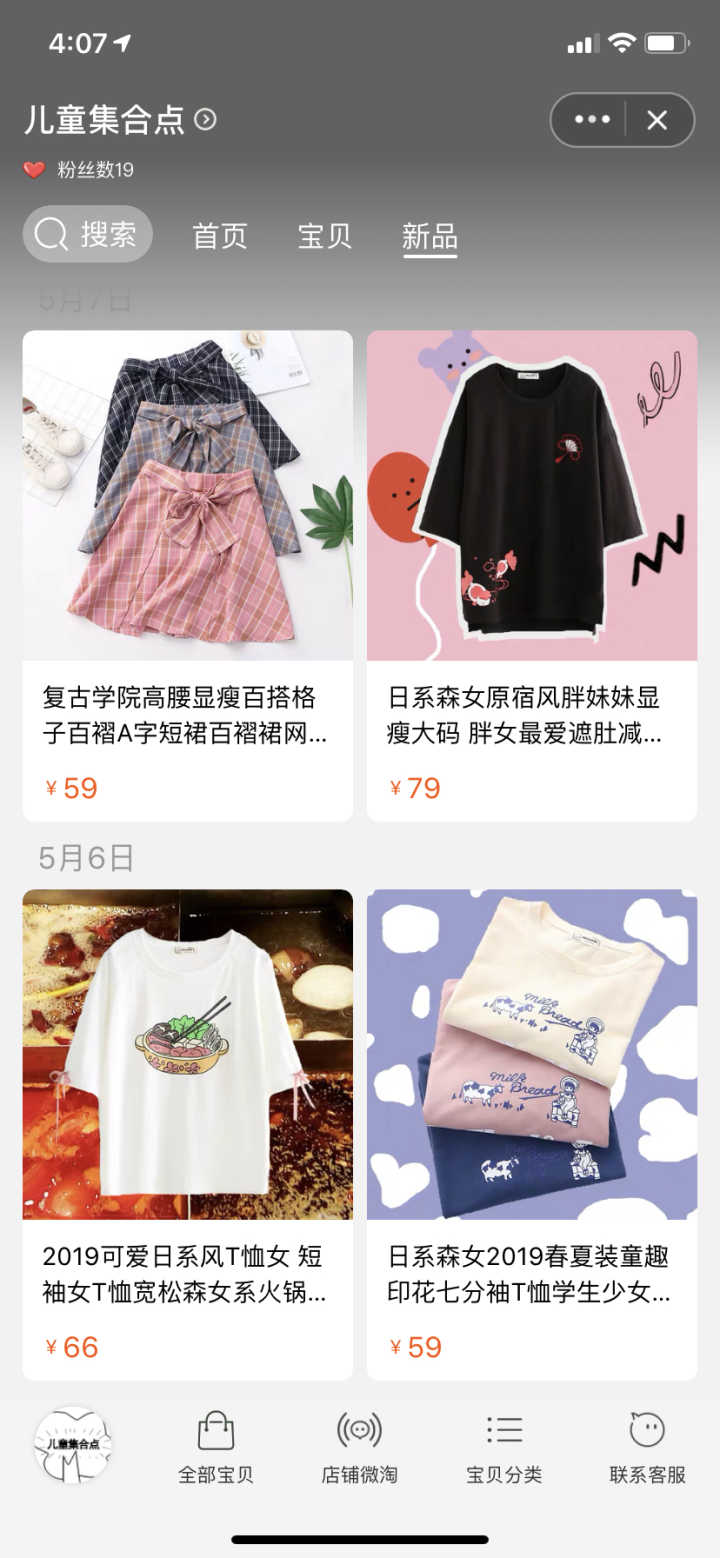Viewport: 720px width, 1558px height.
Task: Open the 复古学院高腰 plaid skirt product
Action: tap(188, 575)
